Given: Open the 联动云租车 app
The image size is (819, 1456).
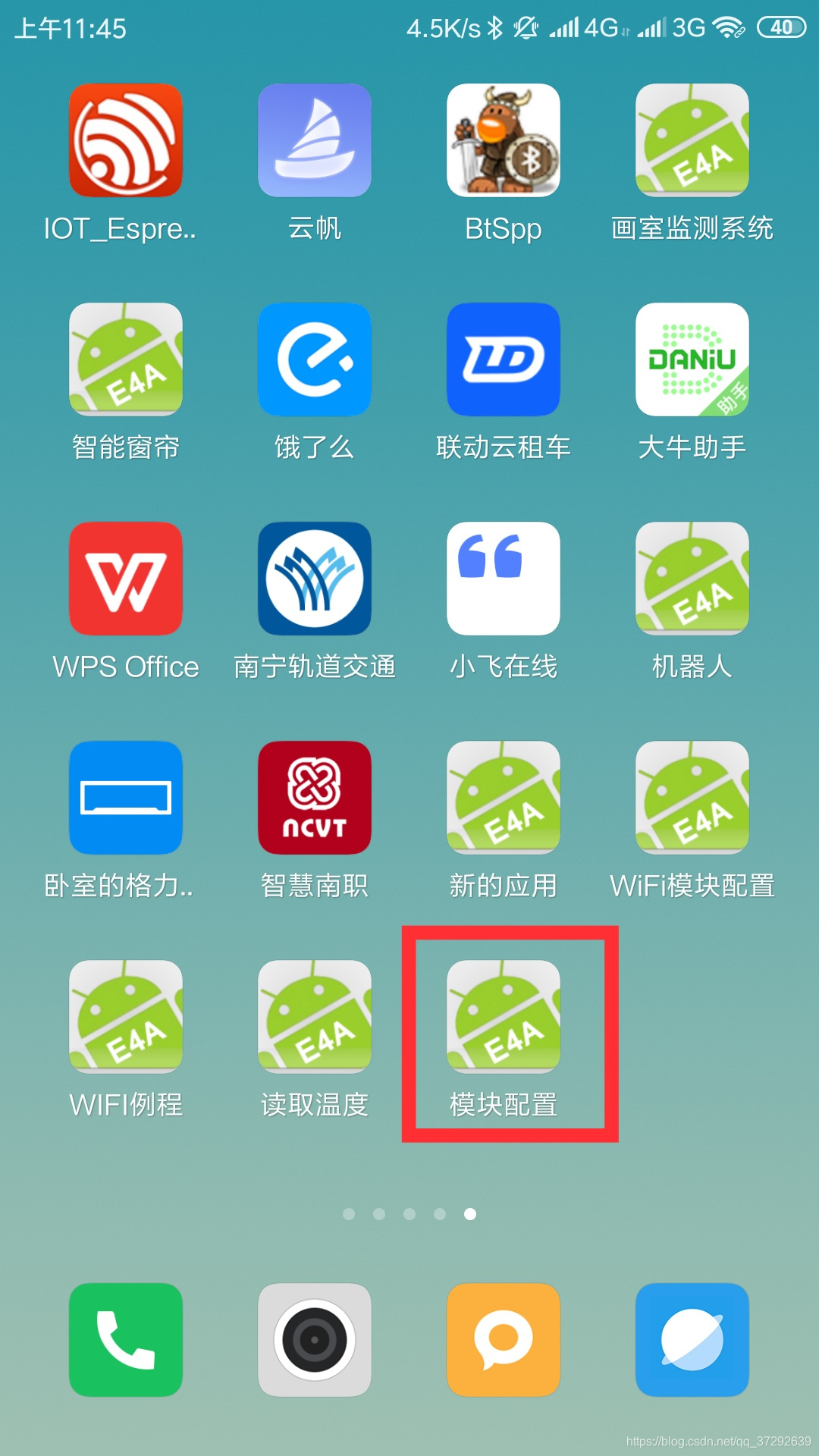Looking at the screenshot, I should click(504, 359).
